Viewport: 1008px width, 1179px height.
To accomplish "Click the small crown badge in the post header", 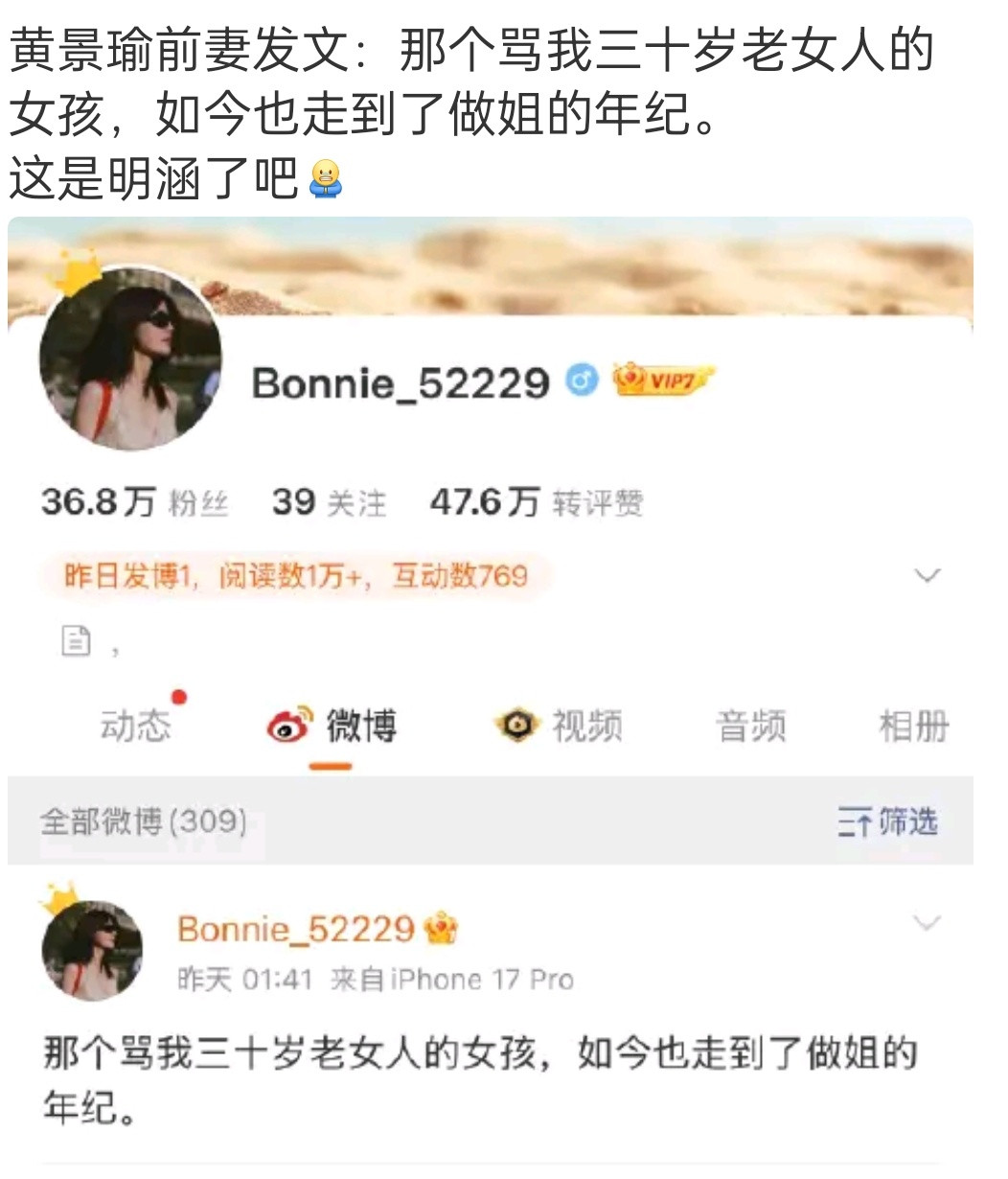I will tap(439, 926).
